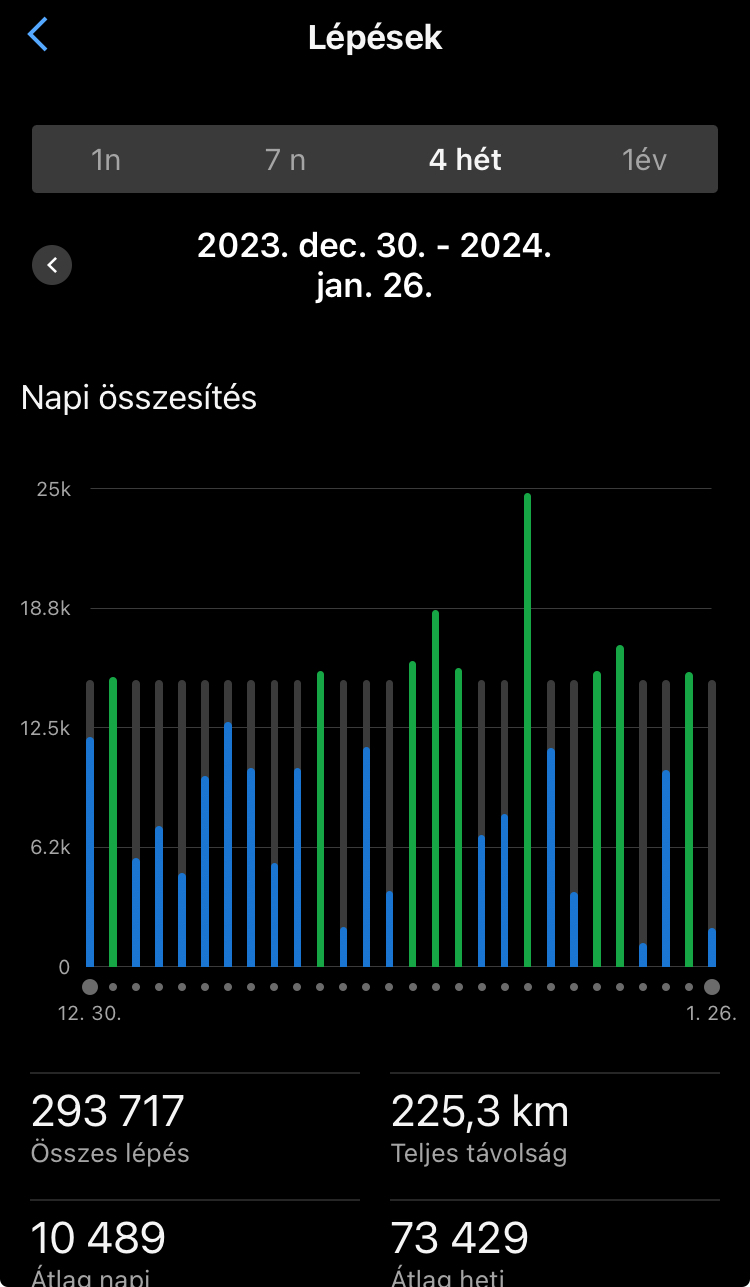750x1287 pixels.
Task: Select the 7 n weekly view
Action: 286,160
